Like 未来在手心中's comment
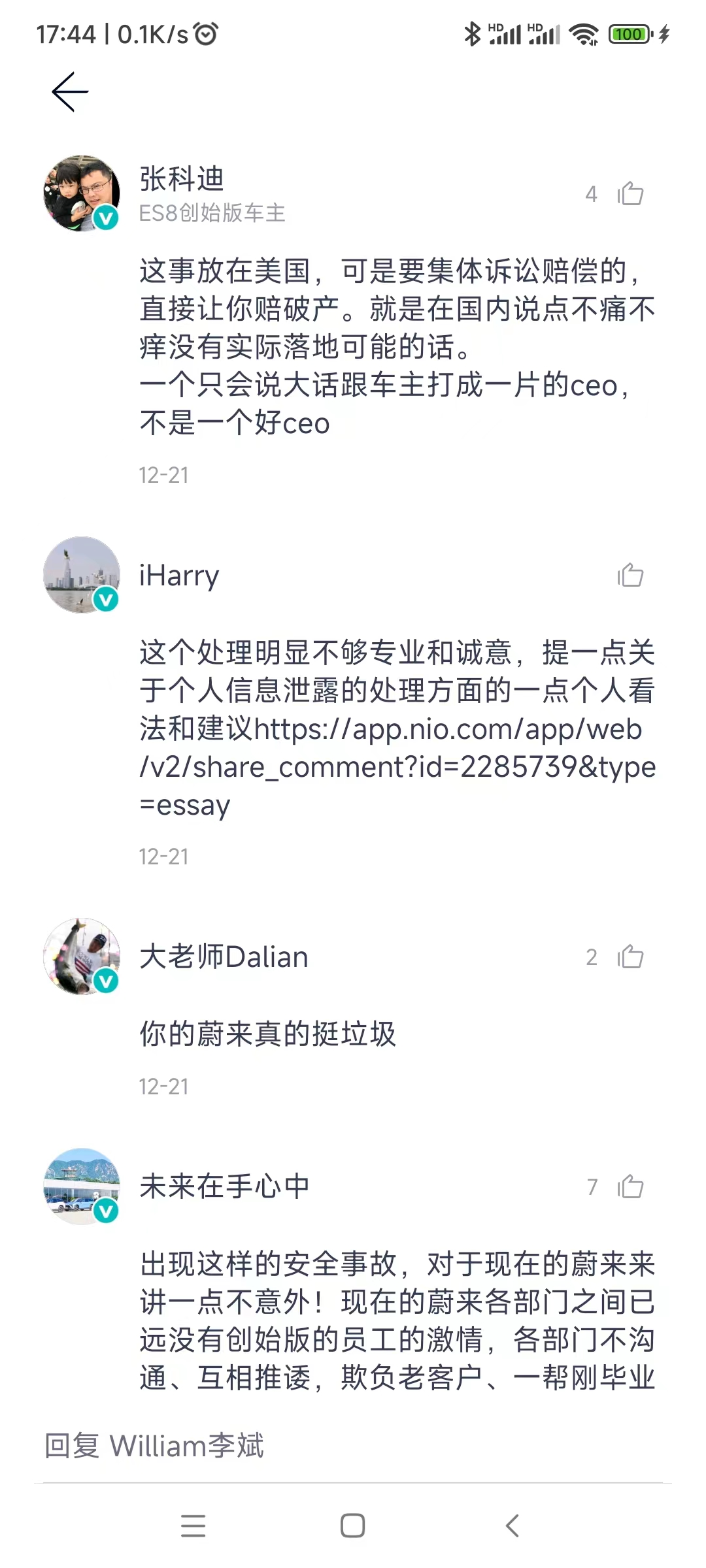 (x=630, y=1186)
